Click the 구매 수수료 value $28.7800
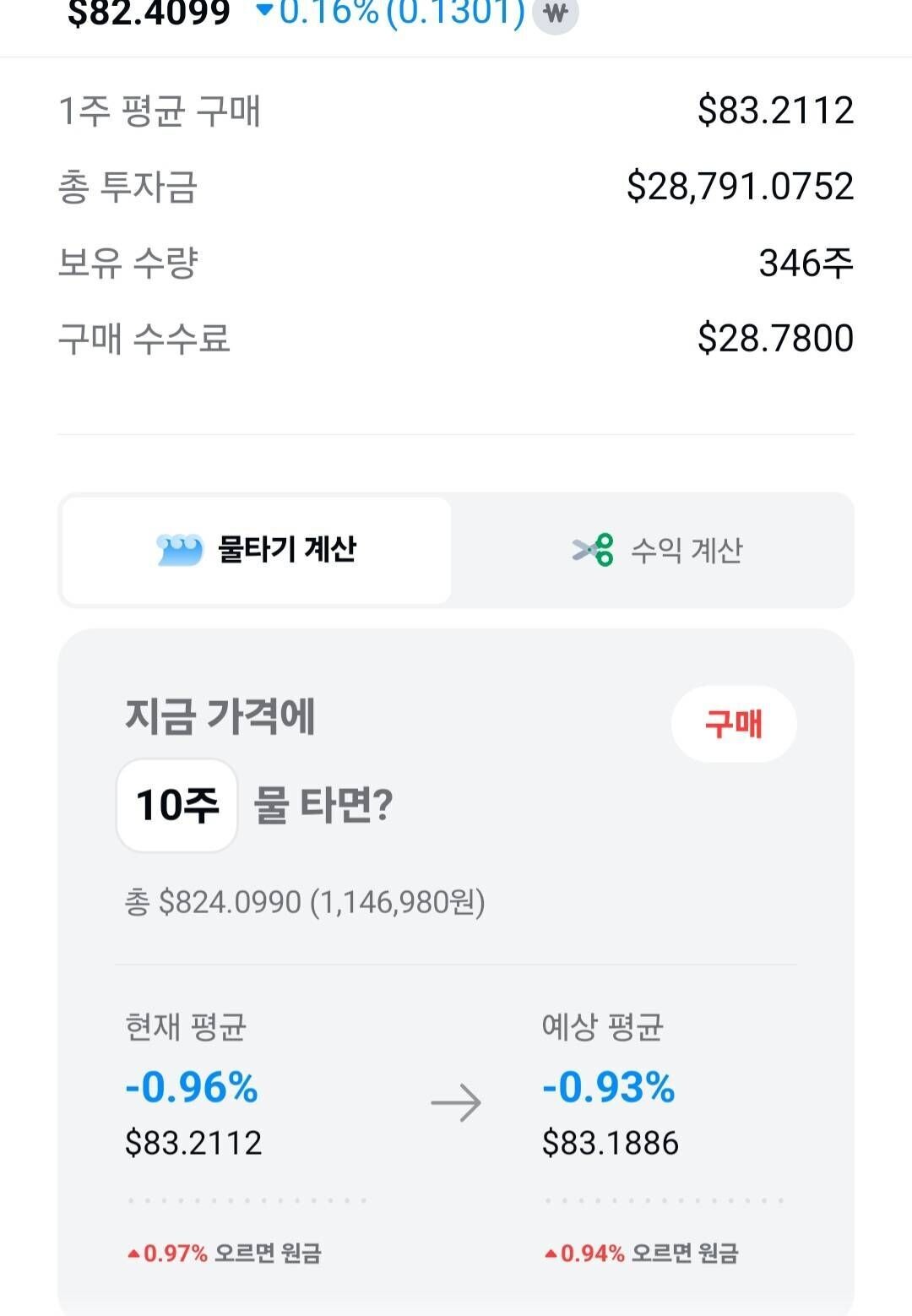912x1316 pixels. (x=774, y=337)
